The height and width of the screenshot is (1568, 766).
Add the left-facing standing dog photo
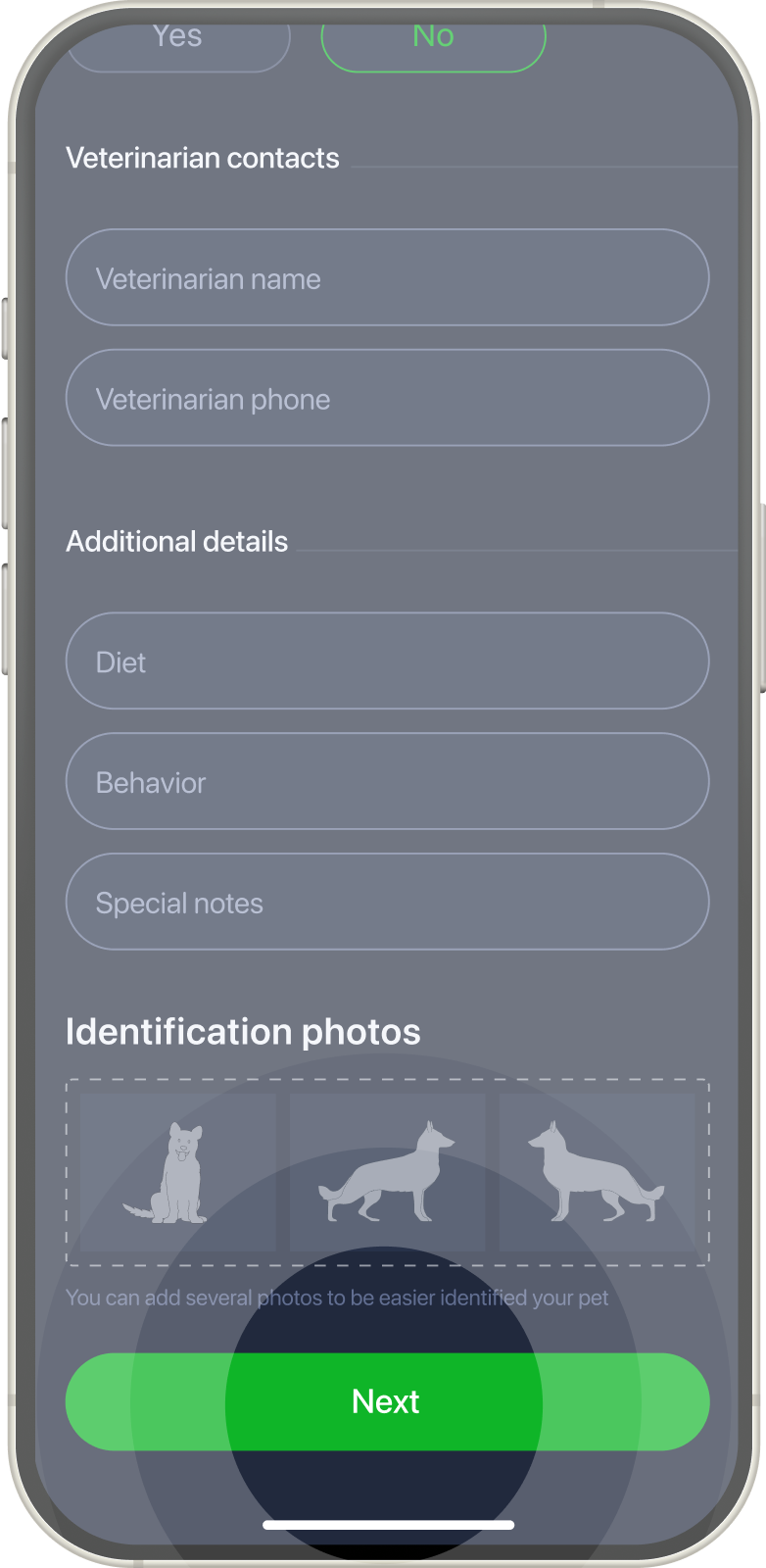(x=598, y=1172)
